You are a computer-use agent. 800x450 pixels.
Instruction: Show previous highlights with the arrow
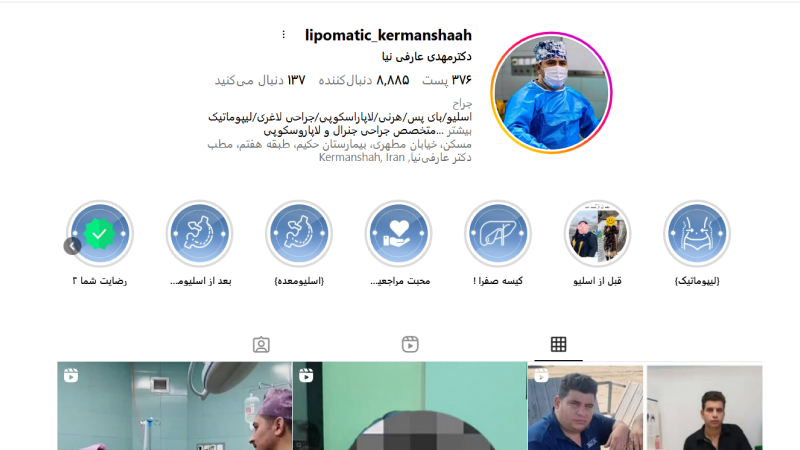pyautogui.click(x=72, y=246)
